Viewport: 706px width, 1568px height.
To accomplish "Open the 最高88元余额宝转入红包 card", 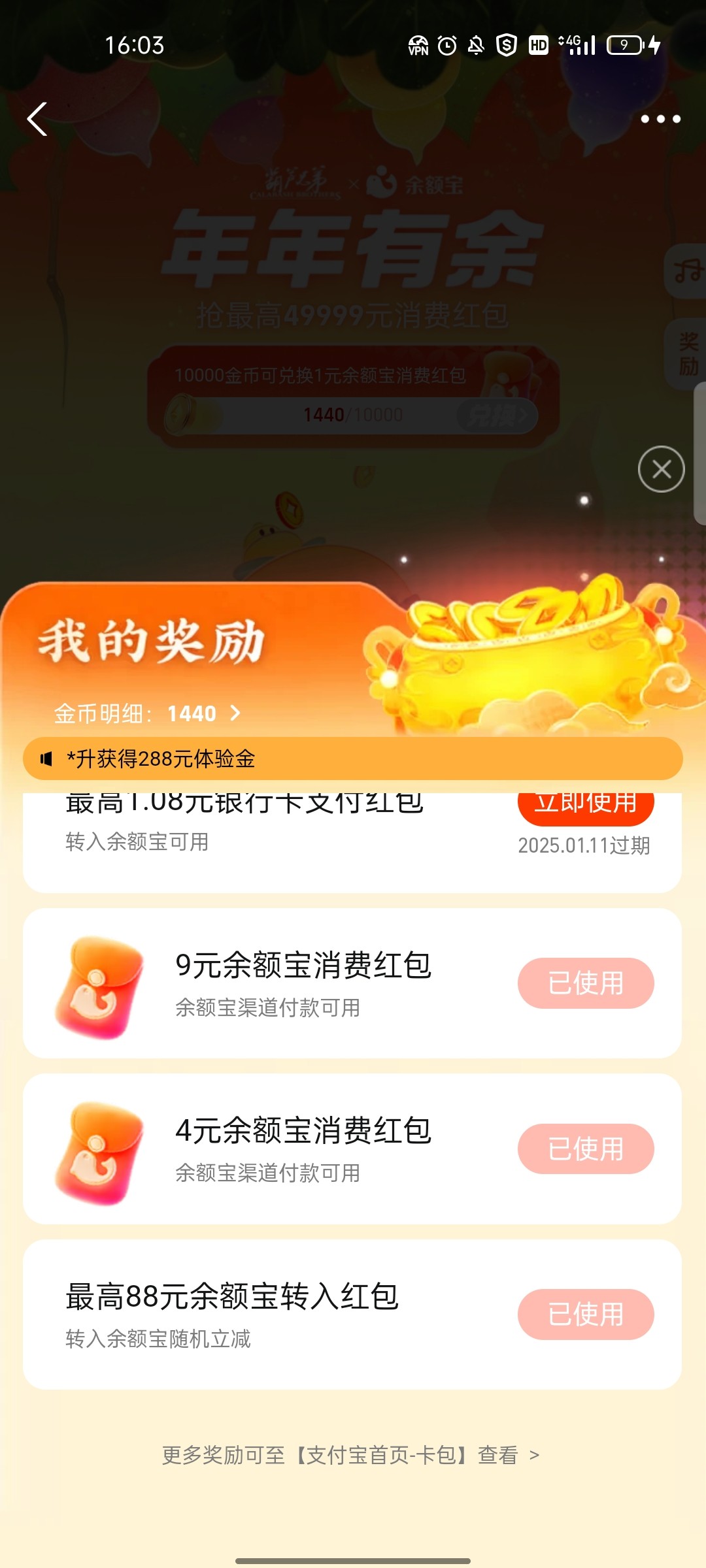I will 261,1315.
